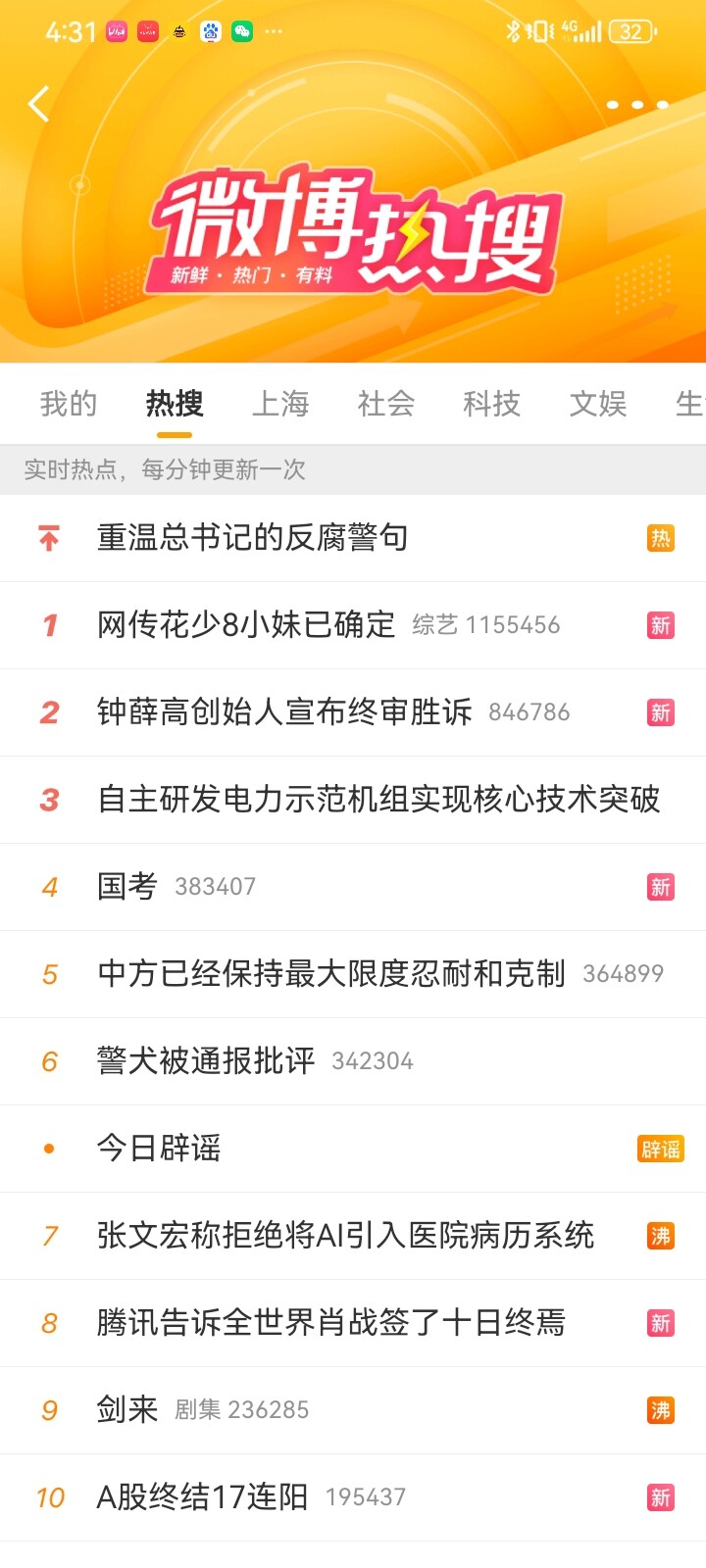Open the three-dot overflow menu
The width and height of the screenshot is (706, 1568).
point(637,105)
